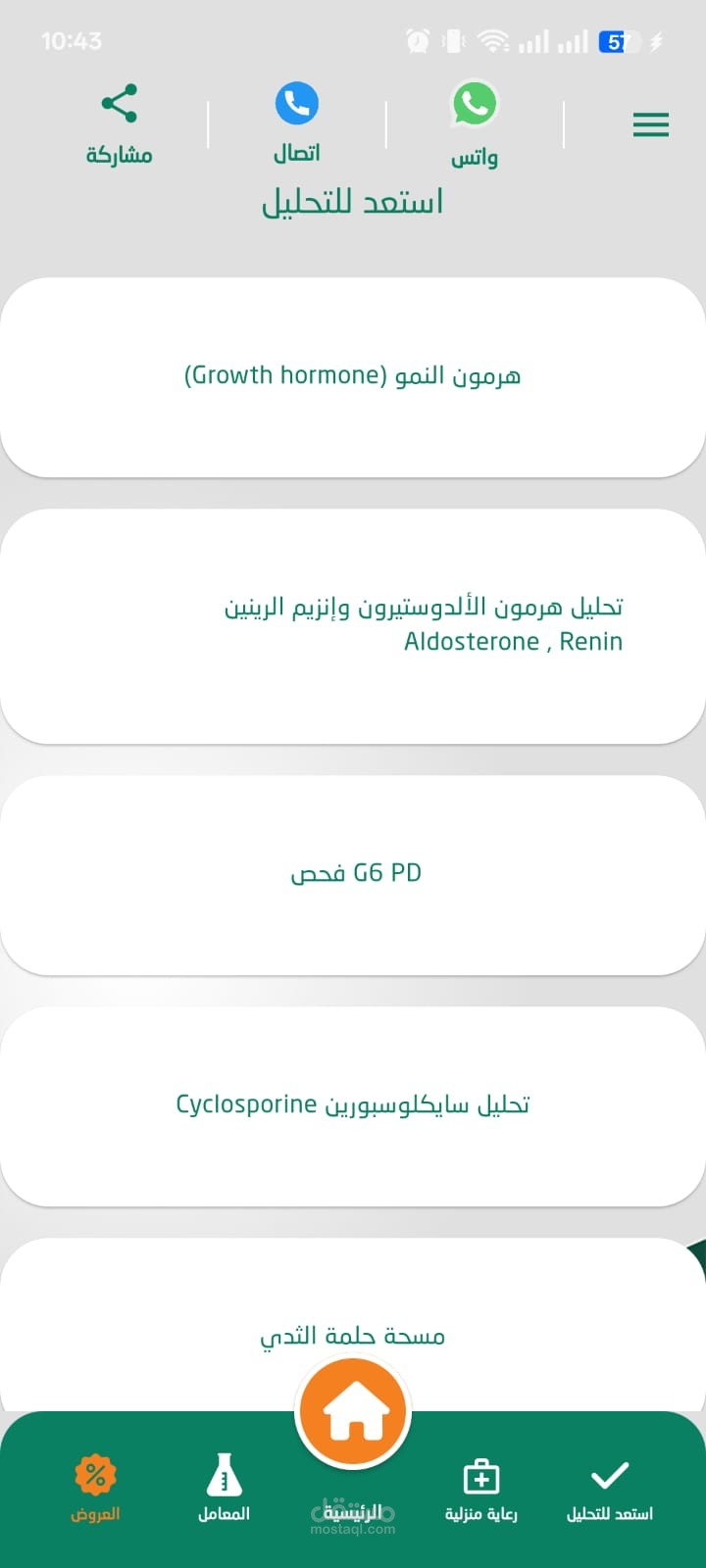Go to home with the orange house button
The image size is (706, 1568).
pyautogui.click(x=353, y=1413)
